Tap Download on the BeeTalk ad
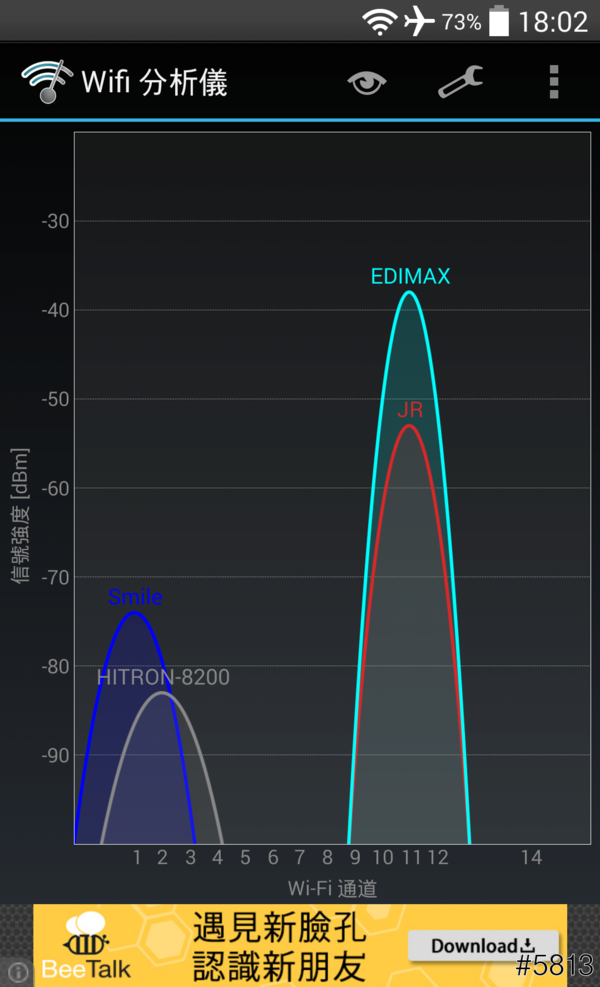 pyautogui.click(x=483, y=946)
